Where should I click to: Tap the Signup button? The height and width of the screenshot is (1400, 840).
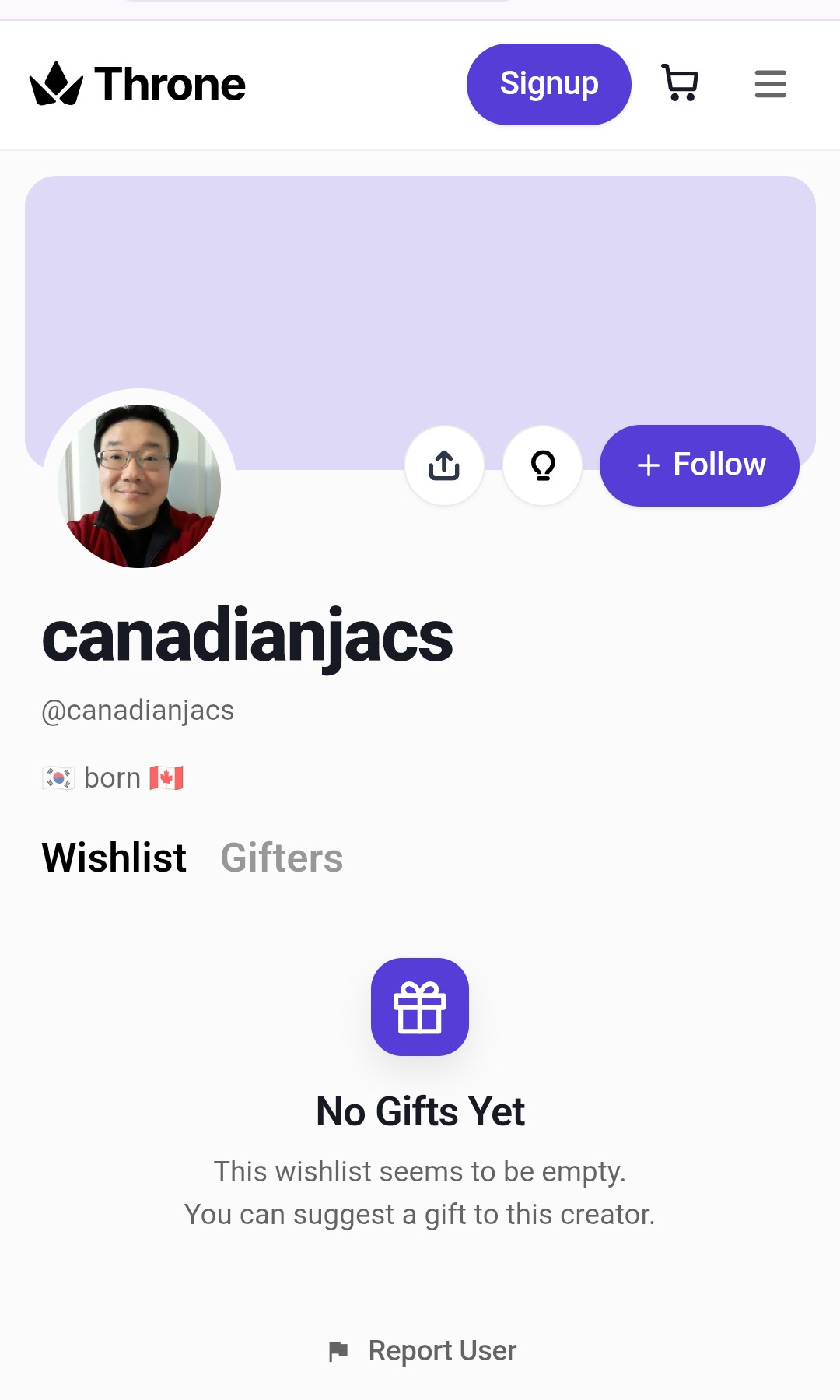(x=548, y=84)
